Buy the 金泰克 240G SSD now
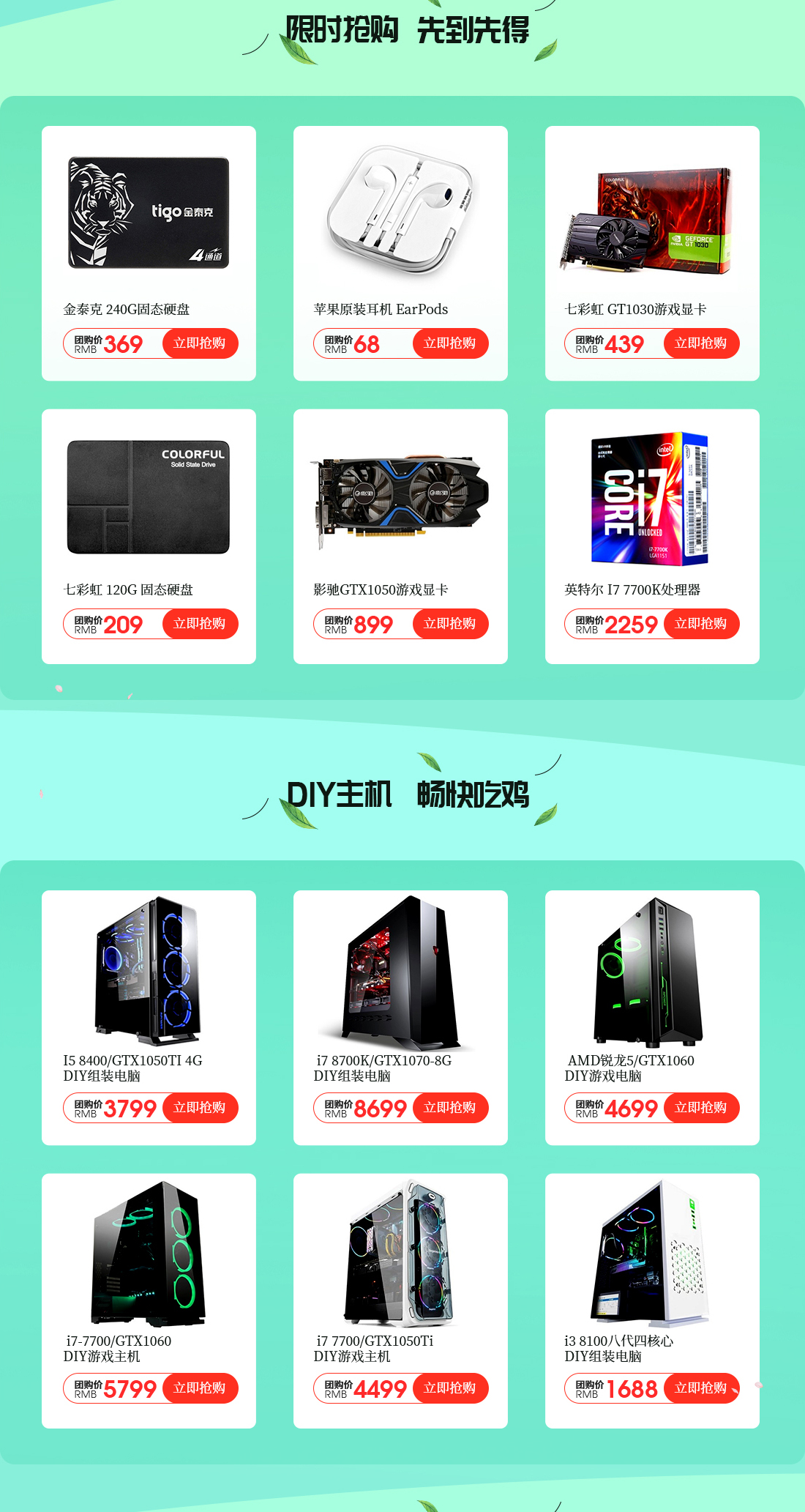 tap(200, 343)
